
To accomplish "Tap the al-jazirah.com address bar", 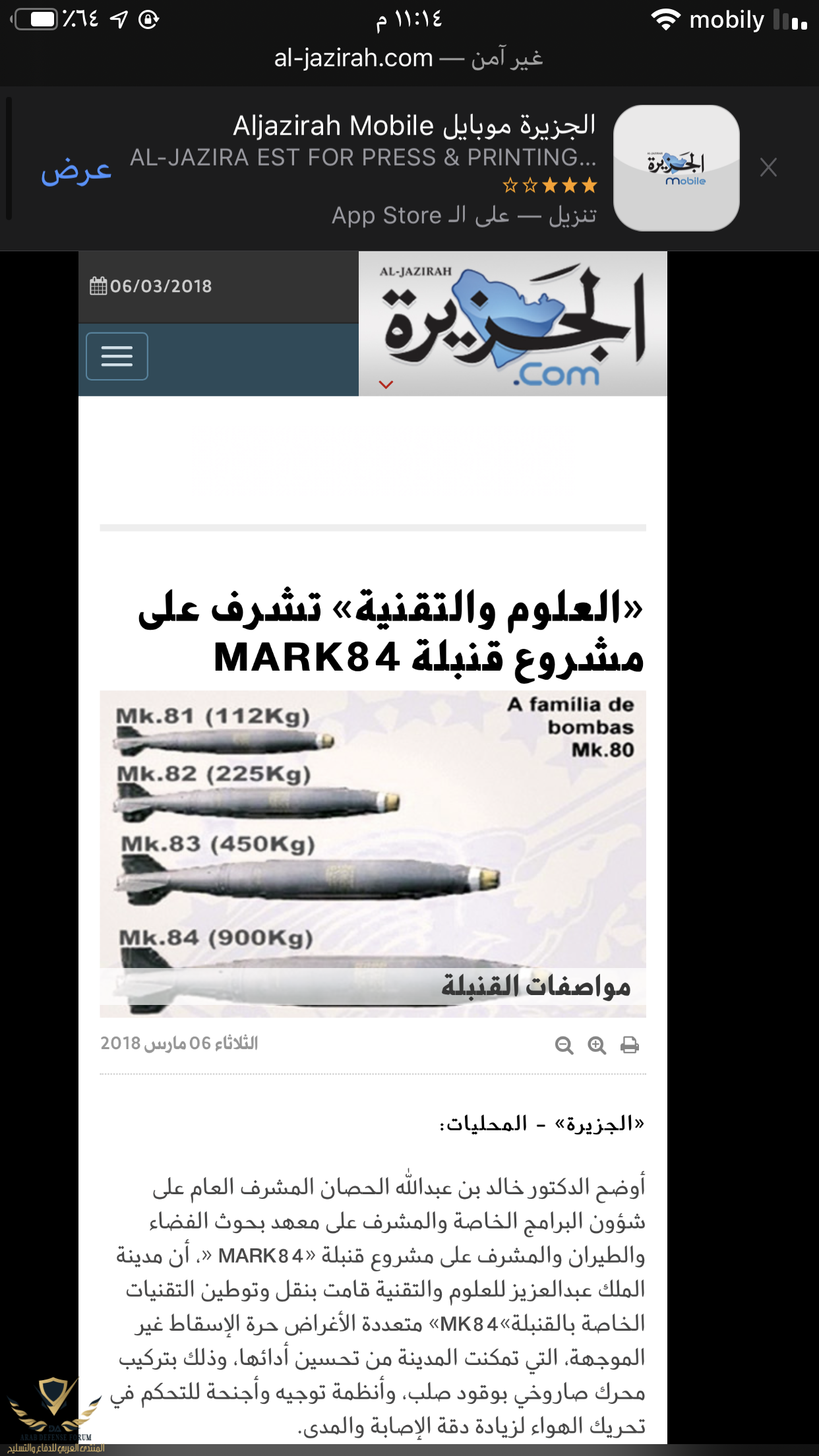I will pos(409,59).
